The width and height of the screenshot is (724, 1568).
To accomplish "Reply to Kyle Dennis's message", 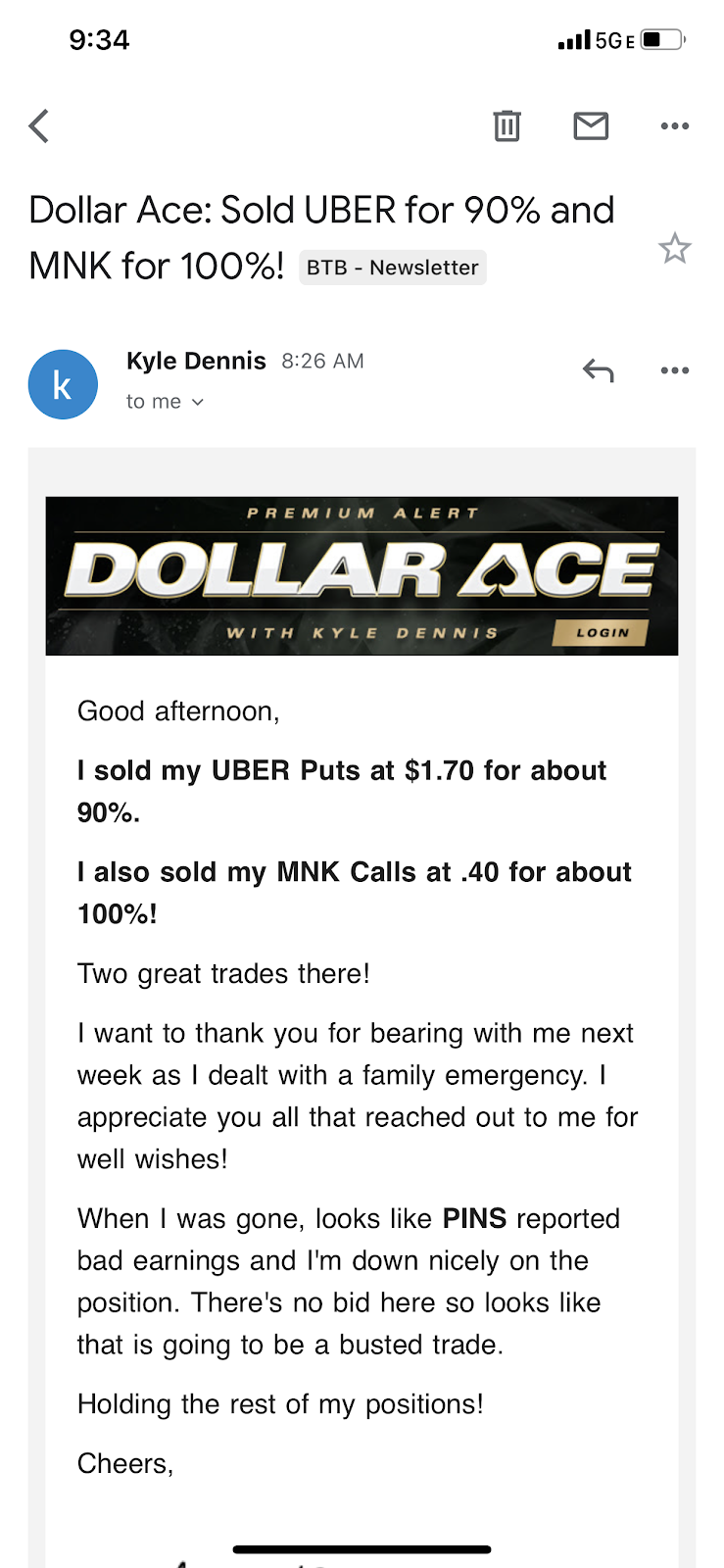I will coord(598,370).
